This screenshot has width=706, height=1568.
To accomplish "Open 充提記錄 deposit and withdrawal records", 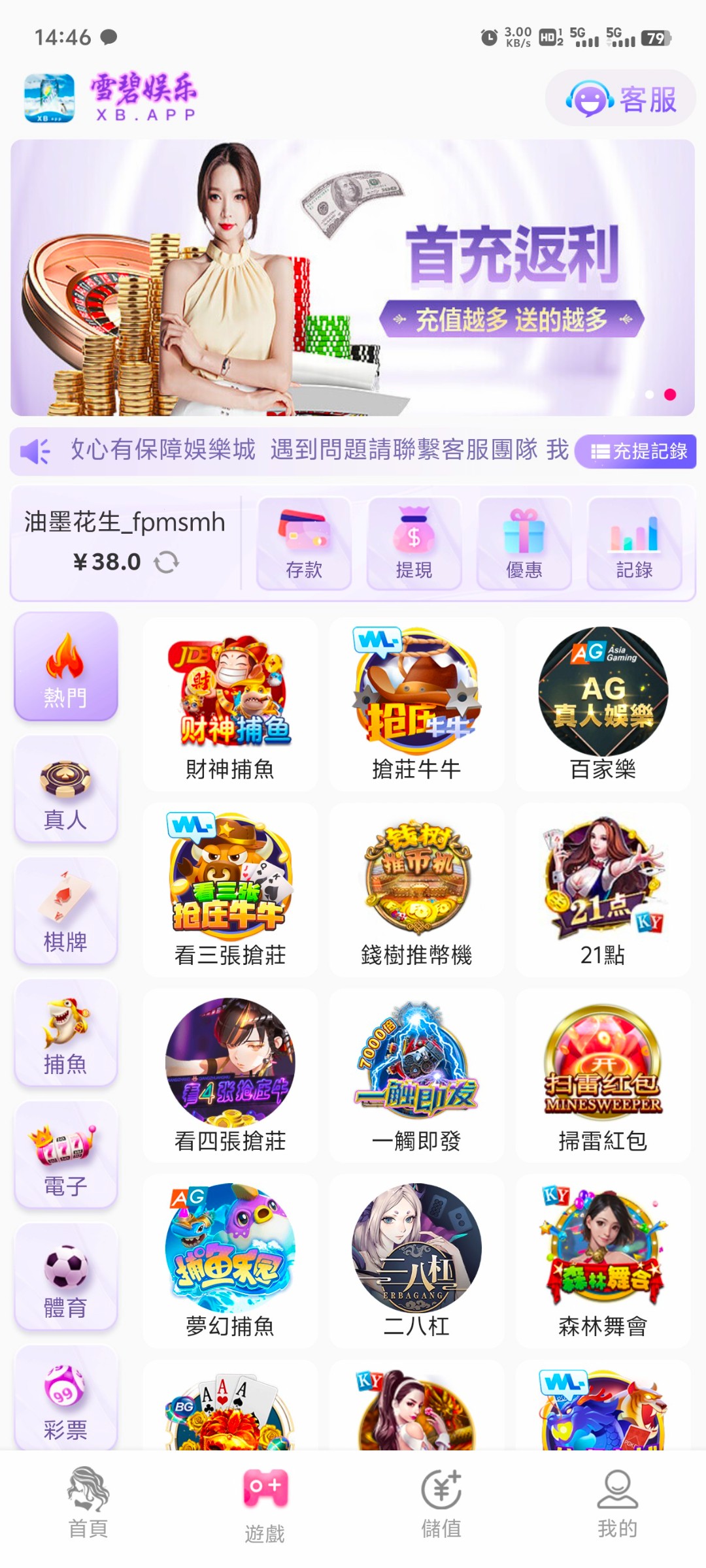I will [x=636, y=451].
